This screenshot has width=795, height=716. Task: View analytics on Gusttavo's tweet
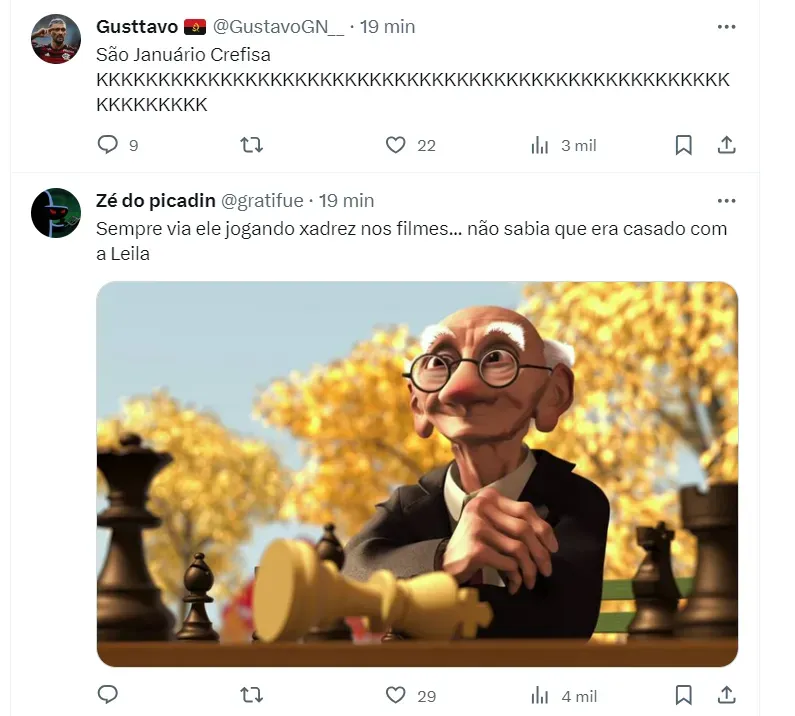click(540, 145)
